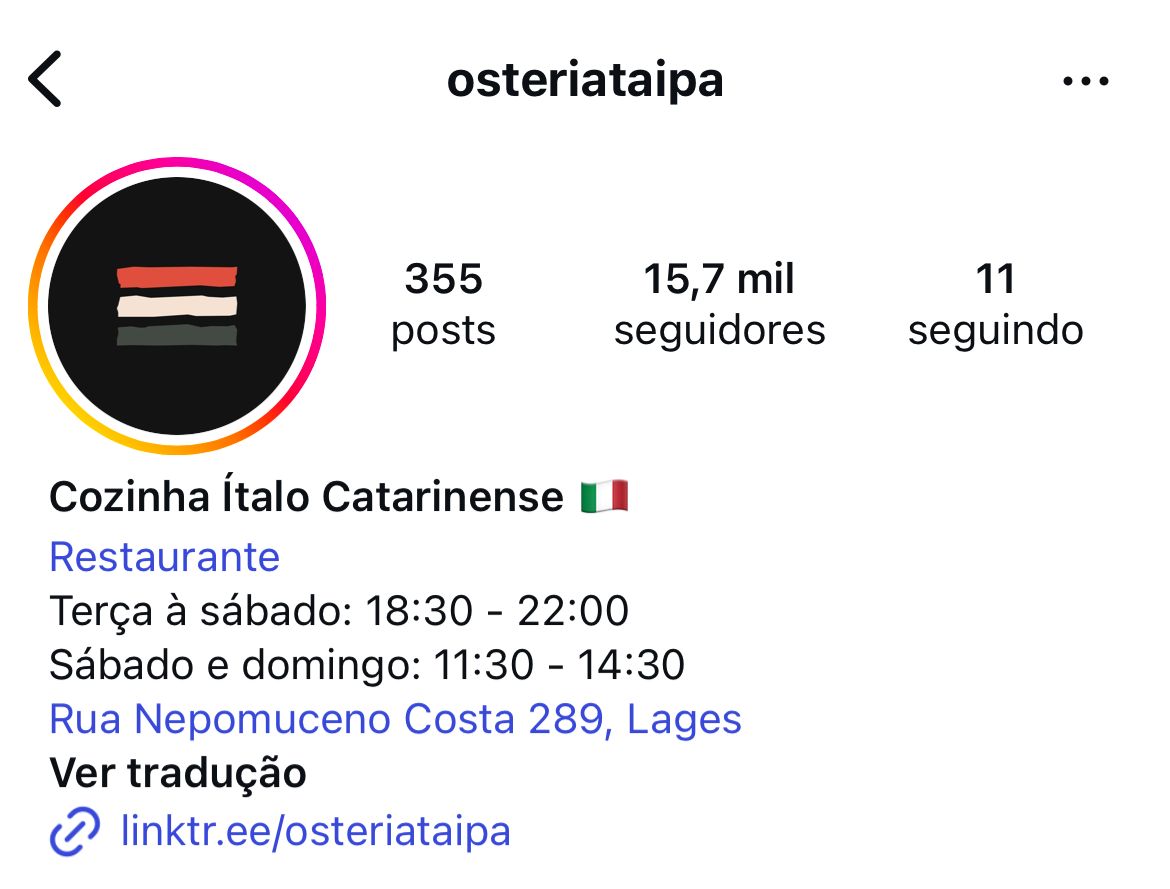Tap the Restaurante category link
Screen dimensions: 1170x889
[x=165, y=557]
